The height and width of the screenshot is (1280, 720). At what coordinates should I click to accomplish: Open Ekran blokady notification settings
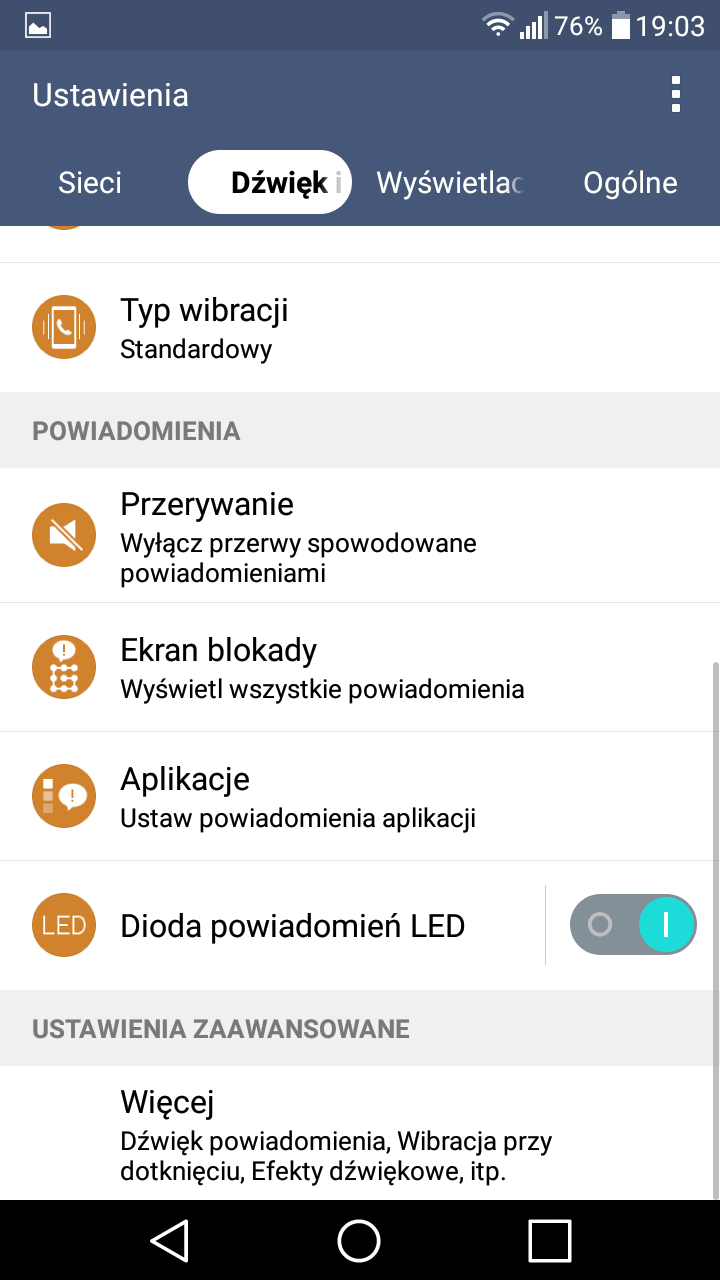coord(360,667)
